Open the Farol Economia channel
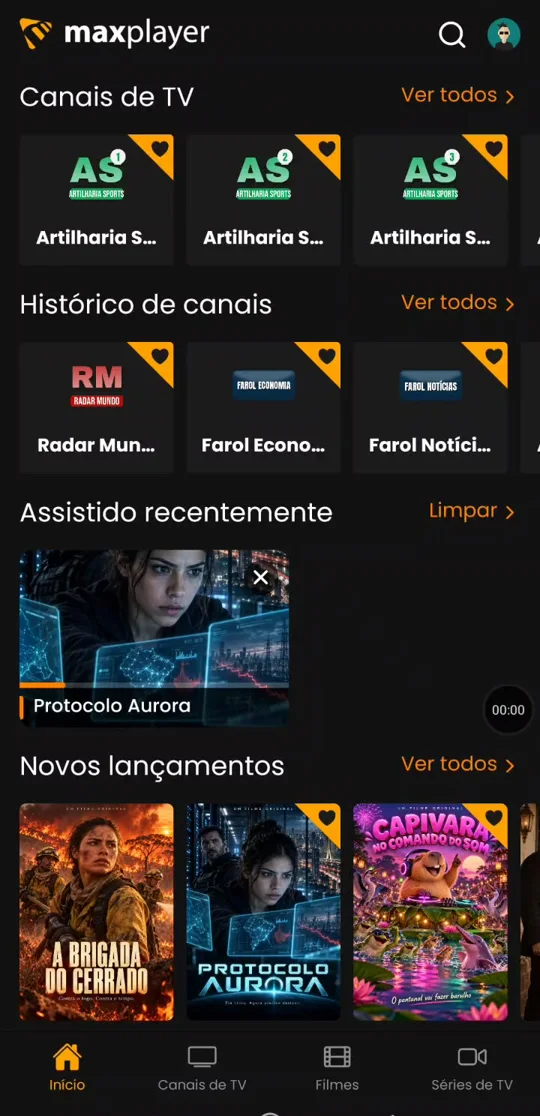 point(263,407)
